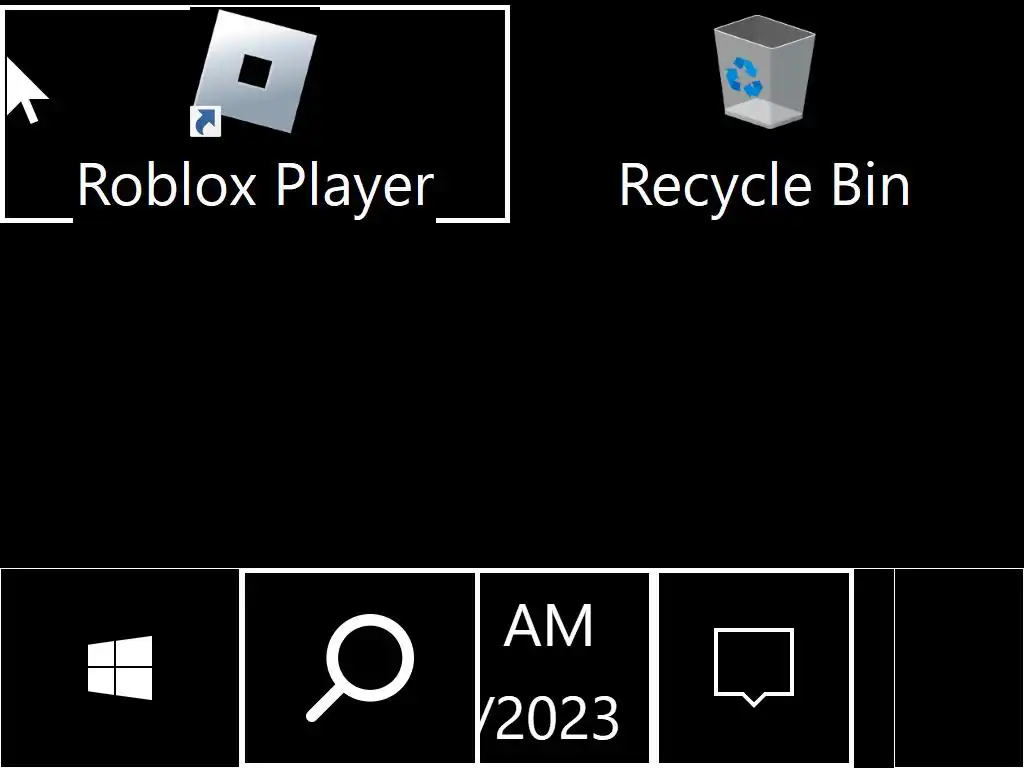Open the taskbar search

(x=360, y=668)
